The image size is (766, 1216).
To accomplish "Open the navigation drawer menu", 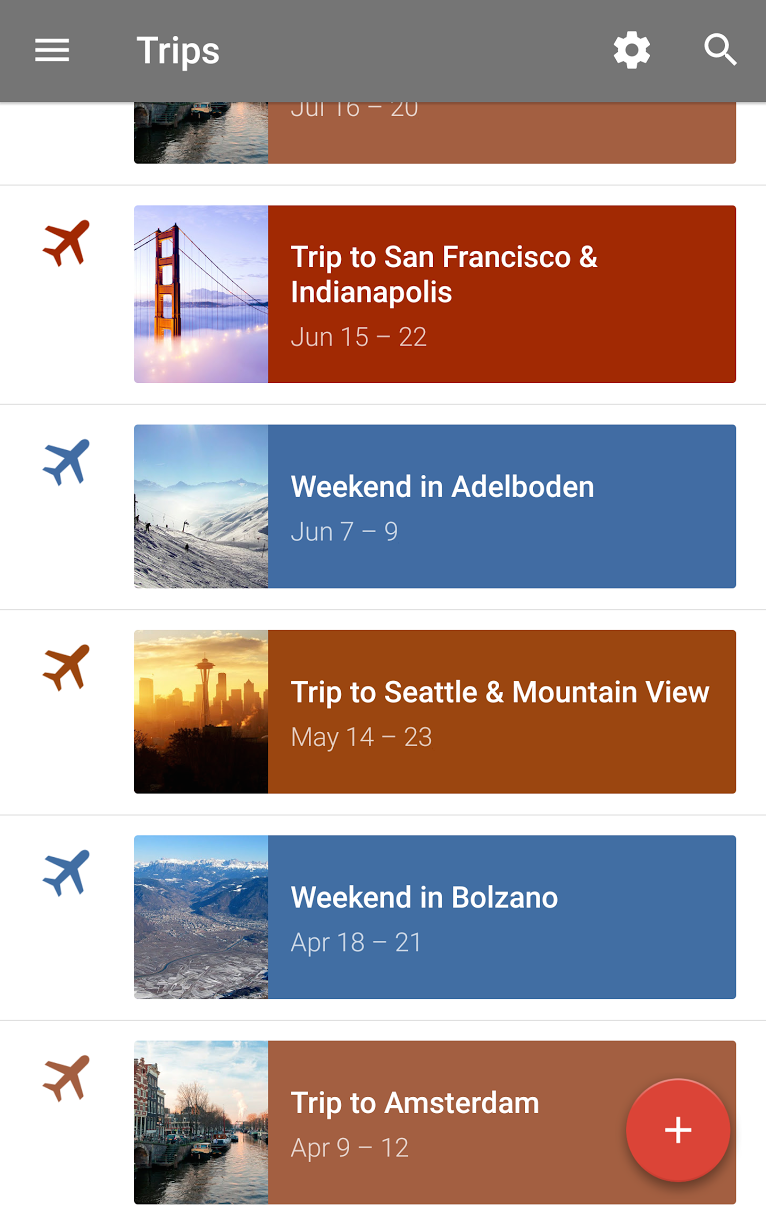I will (x=52, y=51).
